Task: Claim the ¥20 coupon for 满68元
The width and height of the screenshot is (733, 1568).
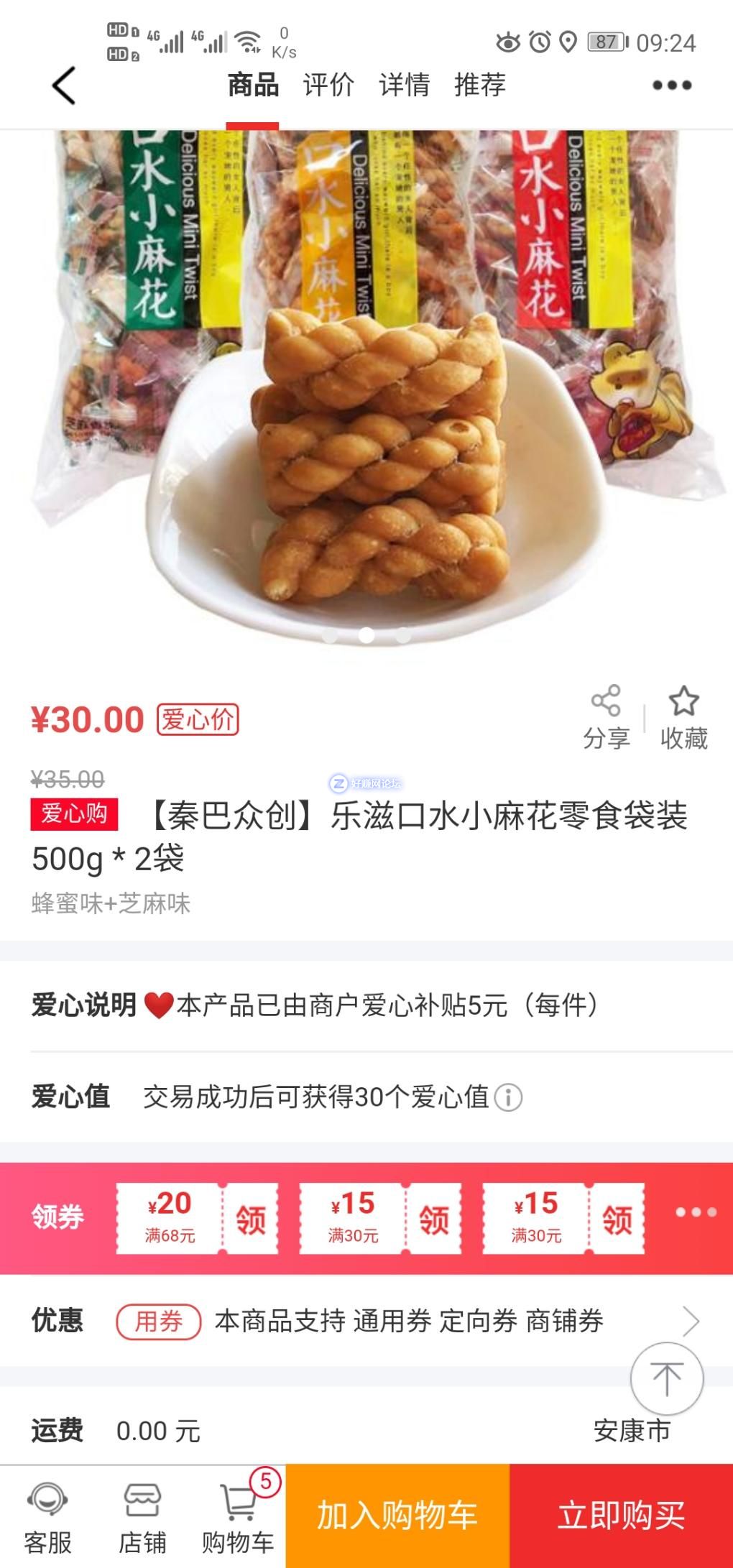Action: pyautogui.click(x=250, y=1219)
